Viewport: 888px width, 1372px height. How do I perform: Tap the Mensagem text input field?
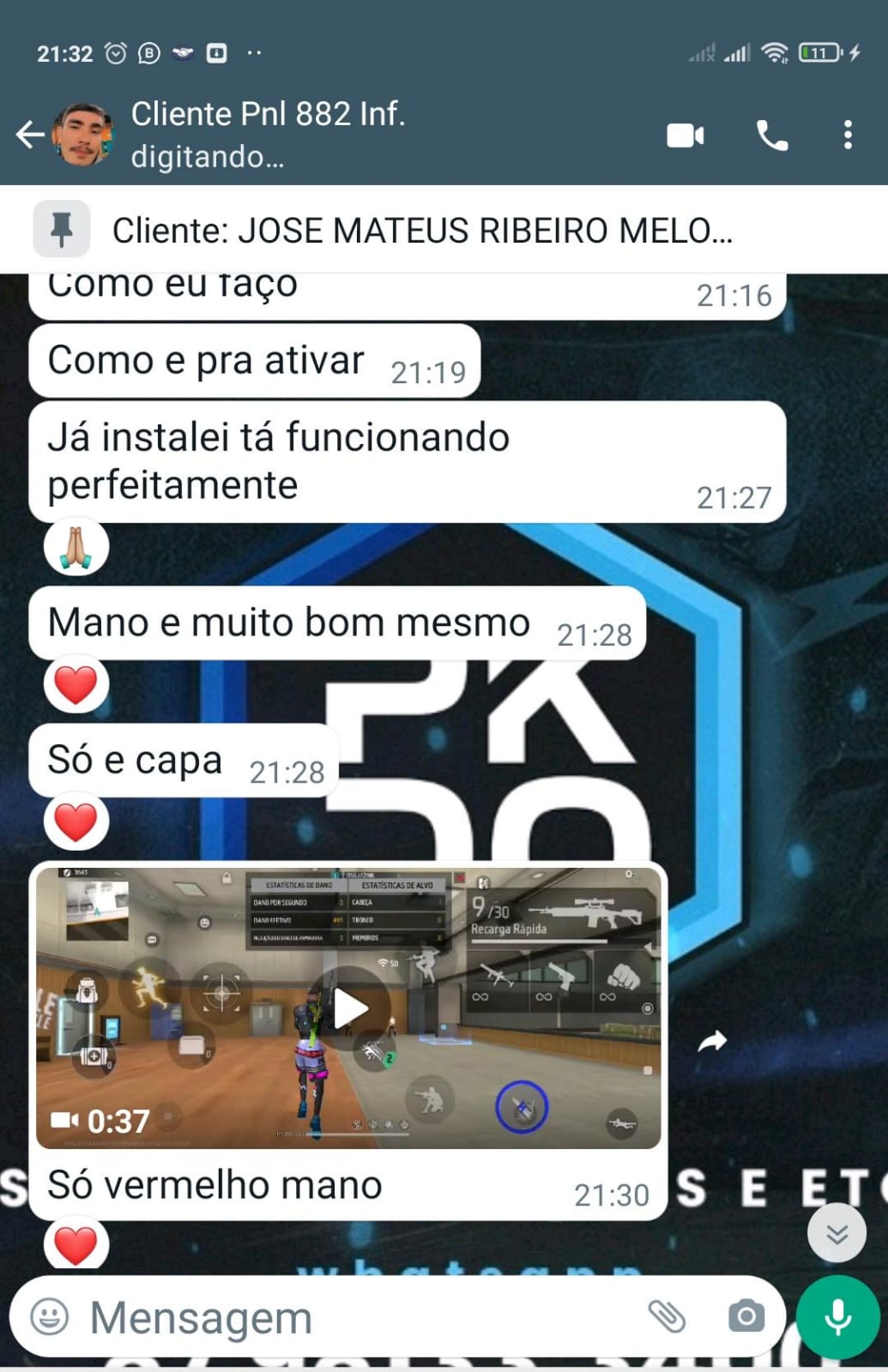[343, 1315]
